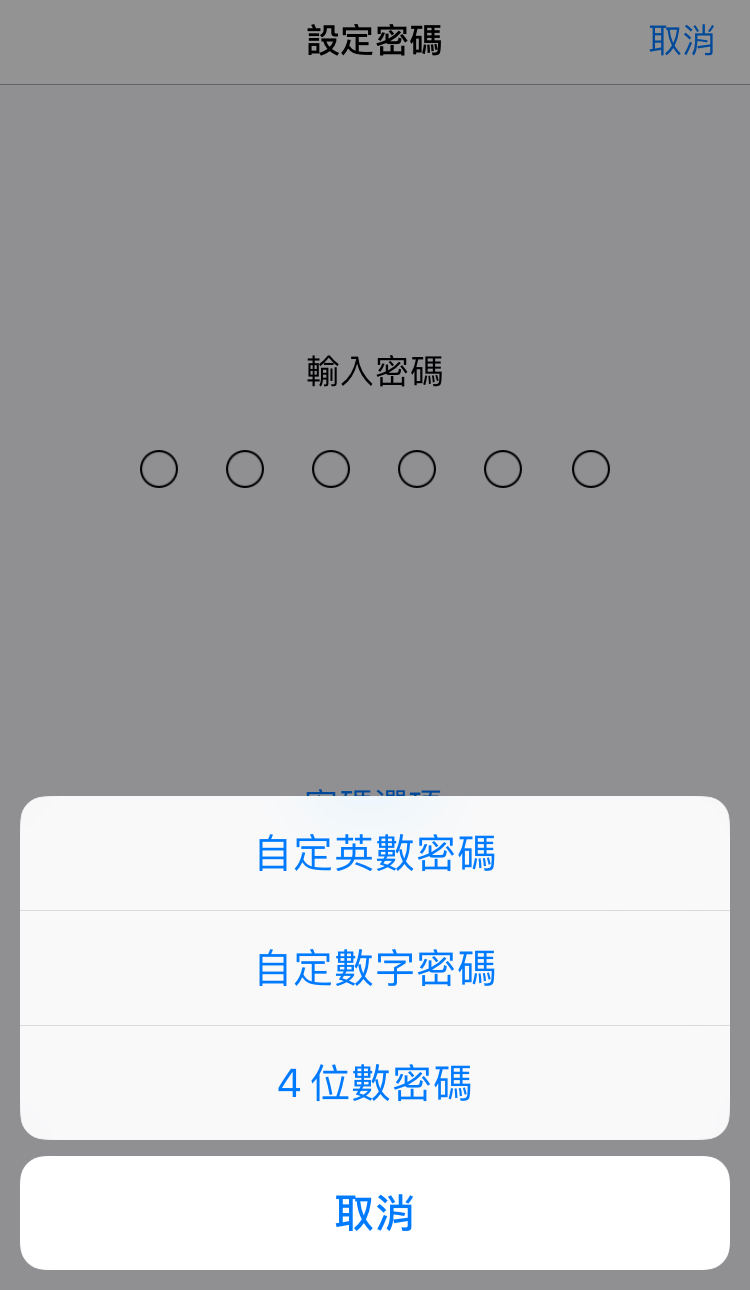
Task: Tap the fifth passcode entry circle
Action: point(503,469)
